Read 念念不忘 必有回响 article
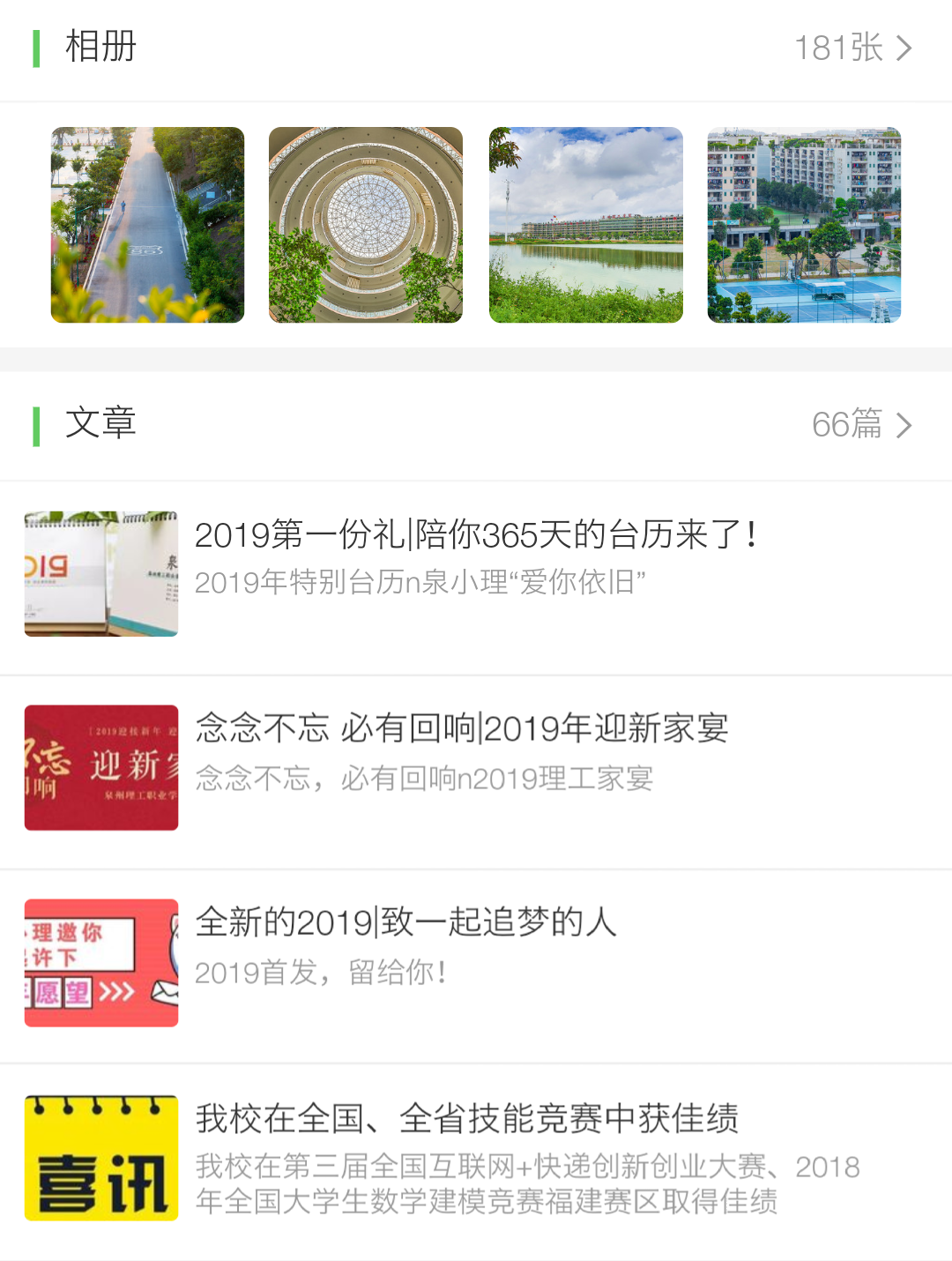This screenshot has width=952, height=1261. 463,729
